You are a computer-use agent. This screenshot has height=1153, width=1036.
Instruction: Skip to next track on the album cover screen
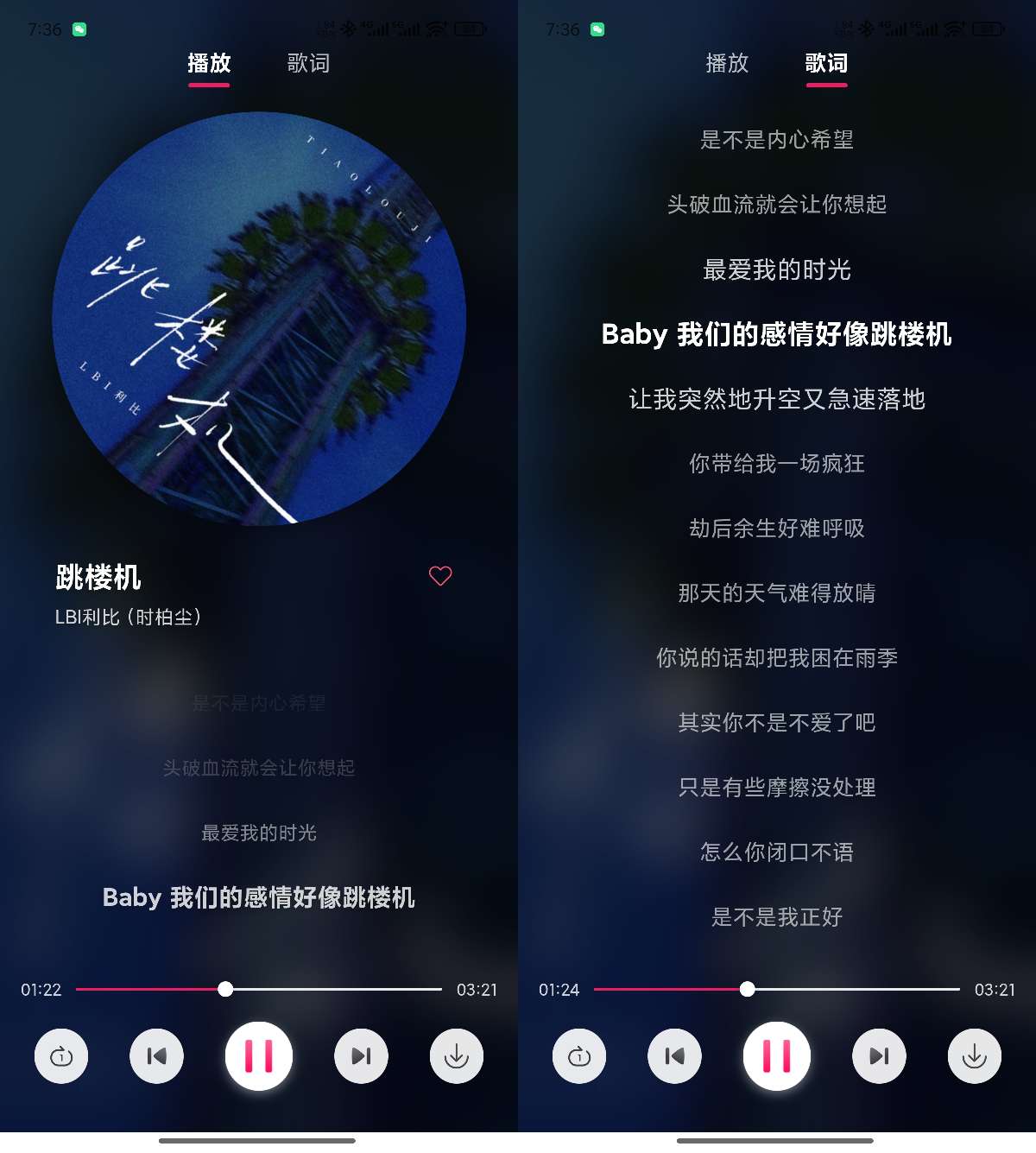[x=361, y=1055]
